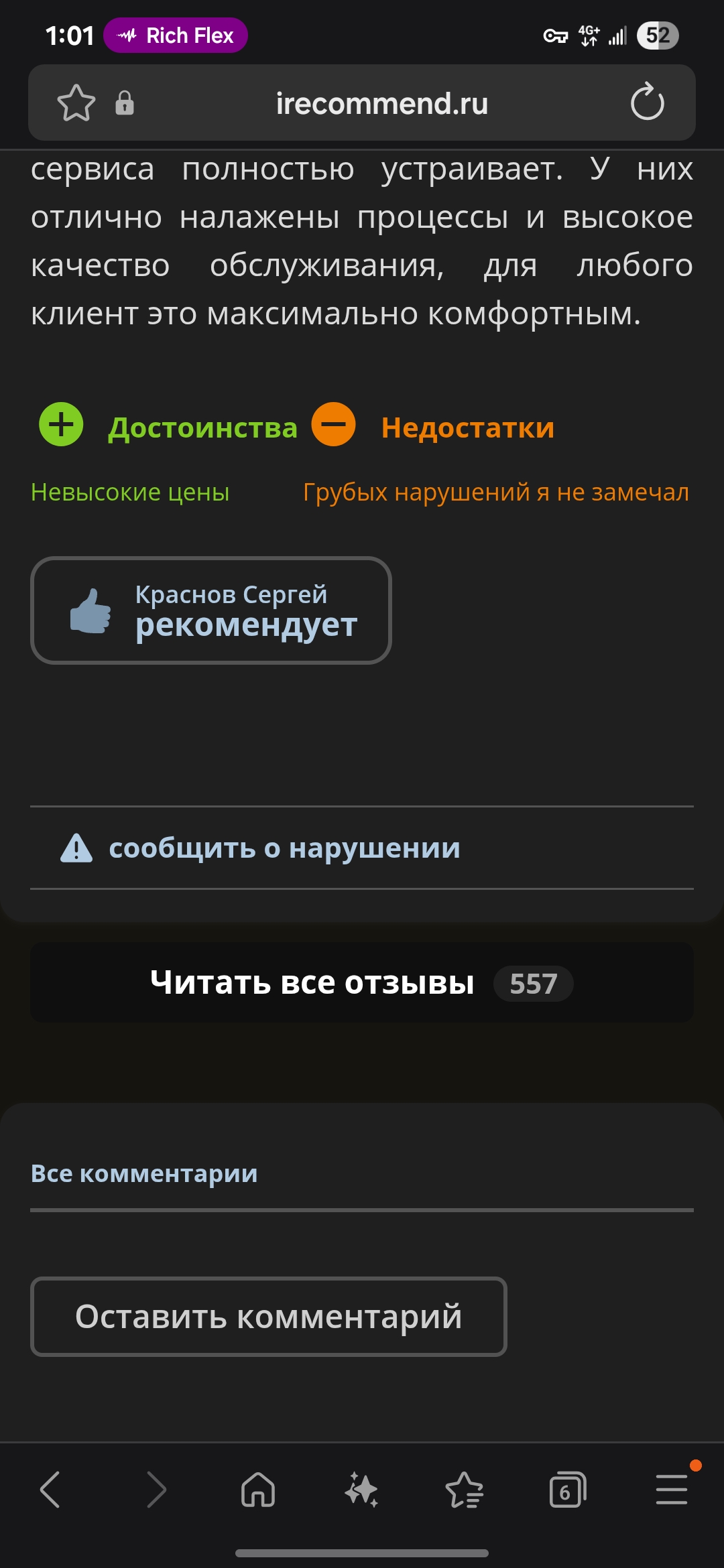The image size is (724, 1568).
Task: Open the browser menu
Action: (672, 1490)
